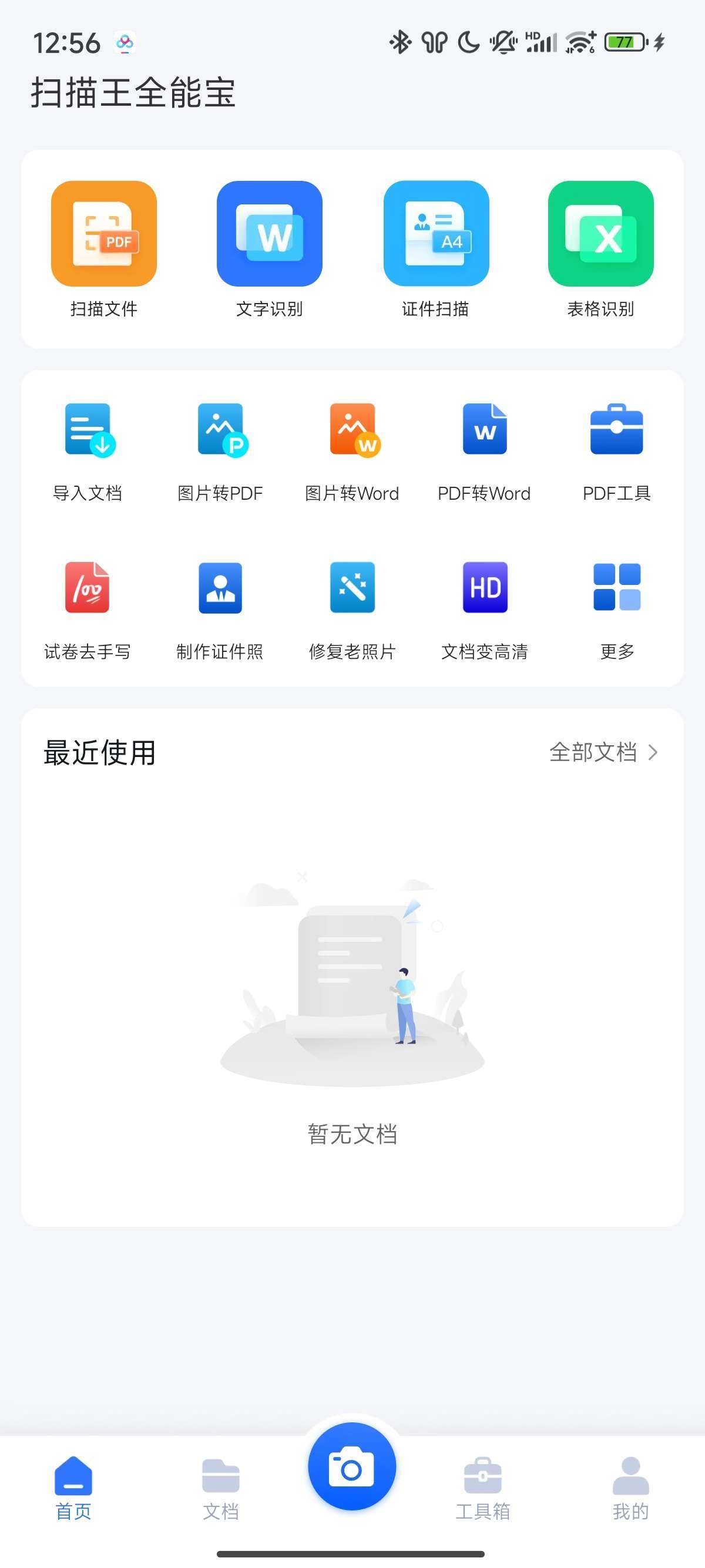Choose PDF转Word conversion
Image resolution: width=705 pixels, height=1568 pixels.
485,452
